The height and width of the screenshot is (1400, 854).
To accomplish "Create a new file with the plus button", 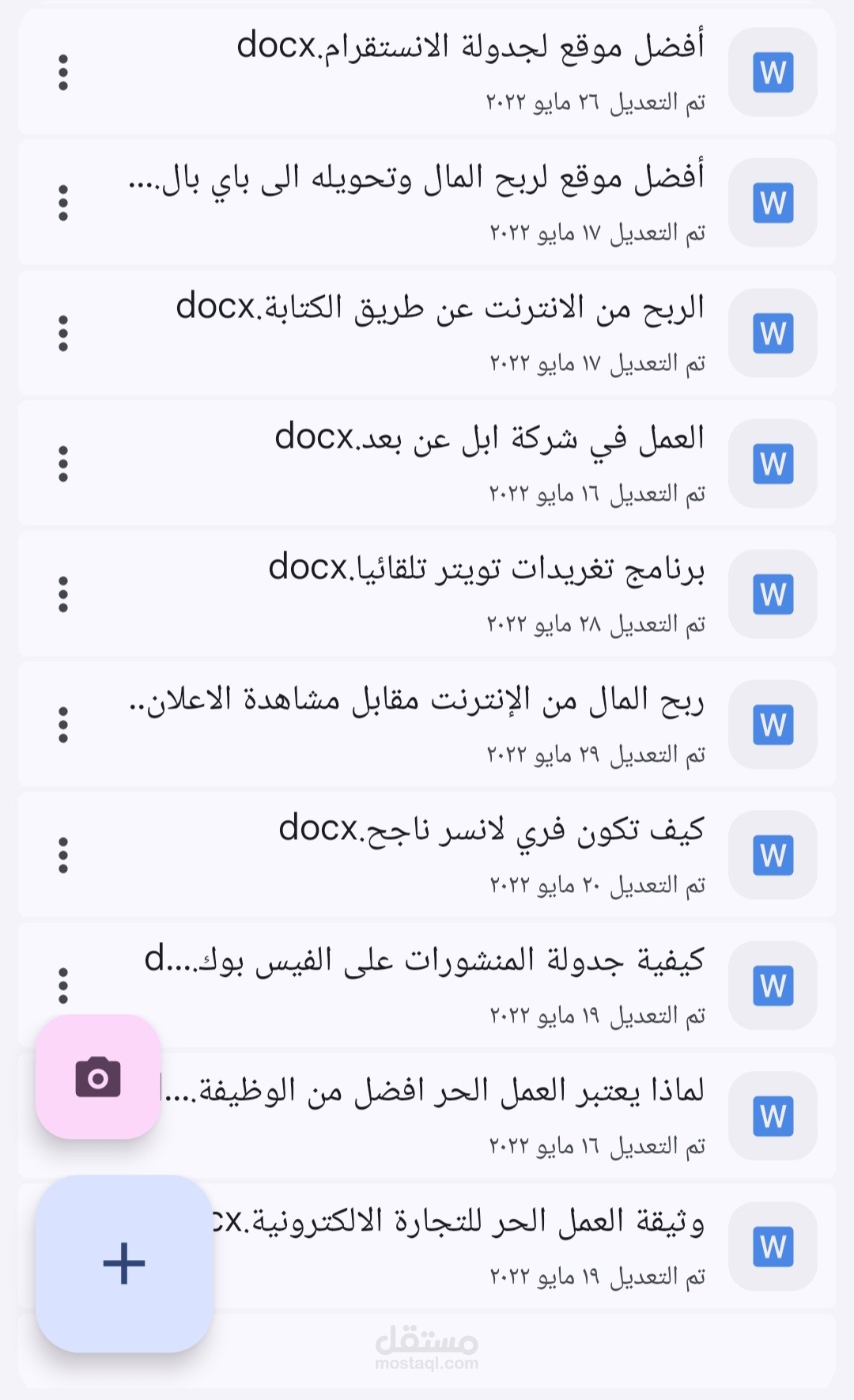I will click(124, 1263).
